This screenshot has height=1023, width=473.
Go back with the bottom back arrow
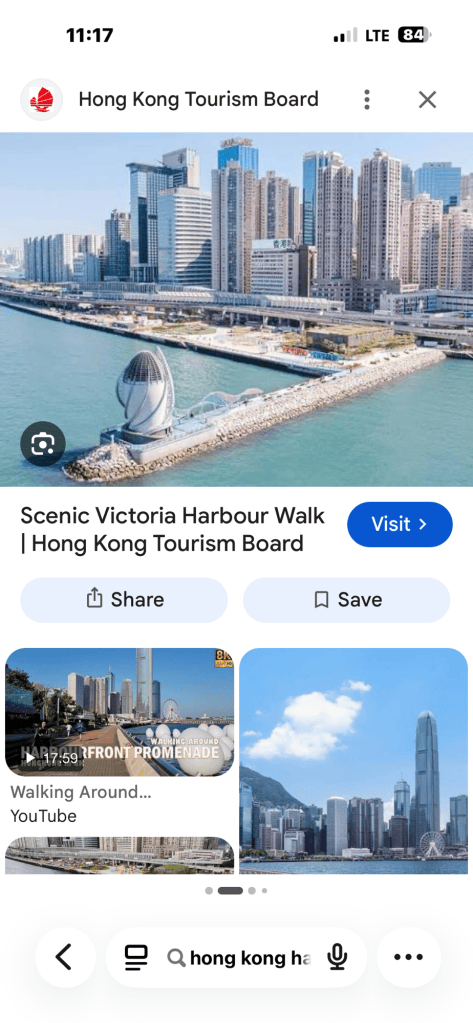click(65, 957)
